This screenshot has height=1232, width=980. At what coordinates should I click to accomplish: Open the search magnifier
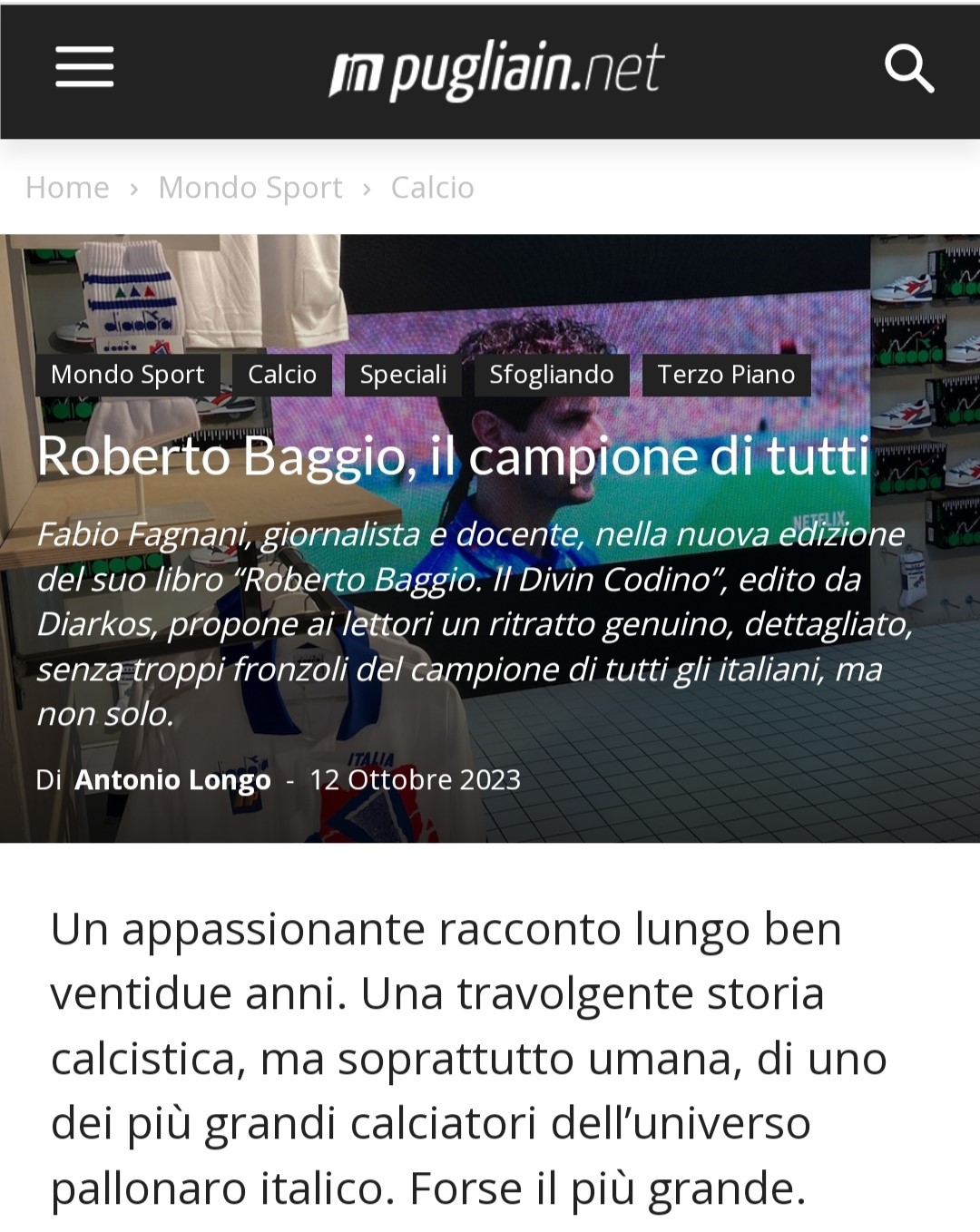click(x=908, y=68)
